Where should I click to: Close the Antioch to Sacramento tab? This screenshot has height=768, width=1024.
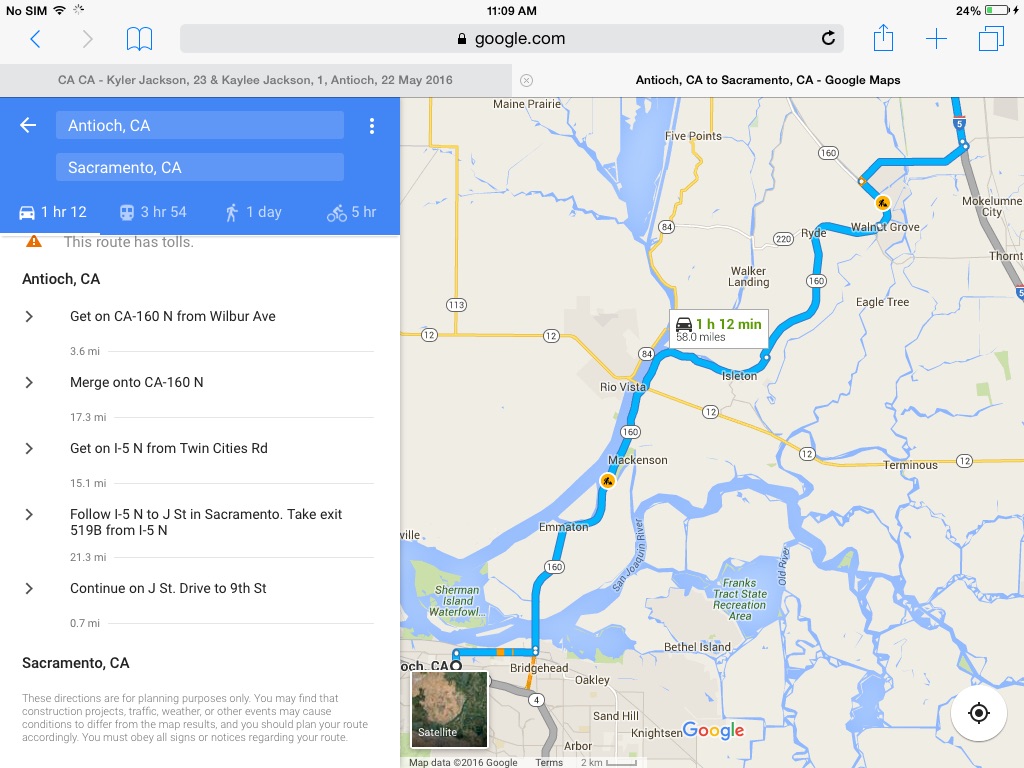click(527, 80)
